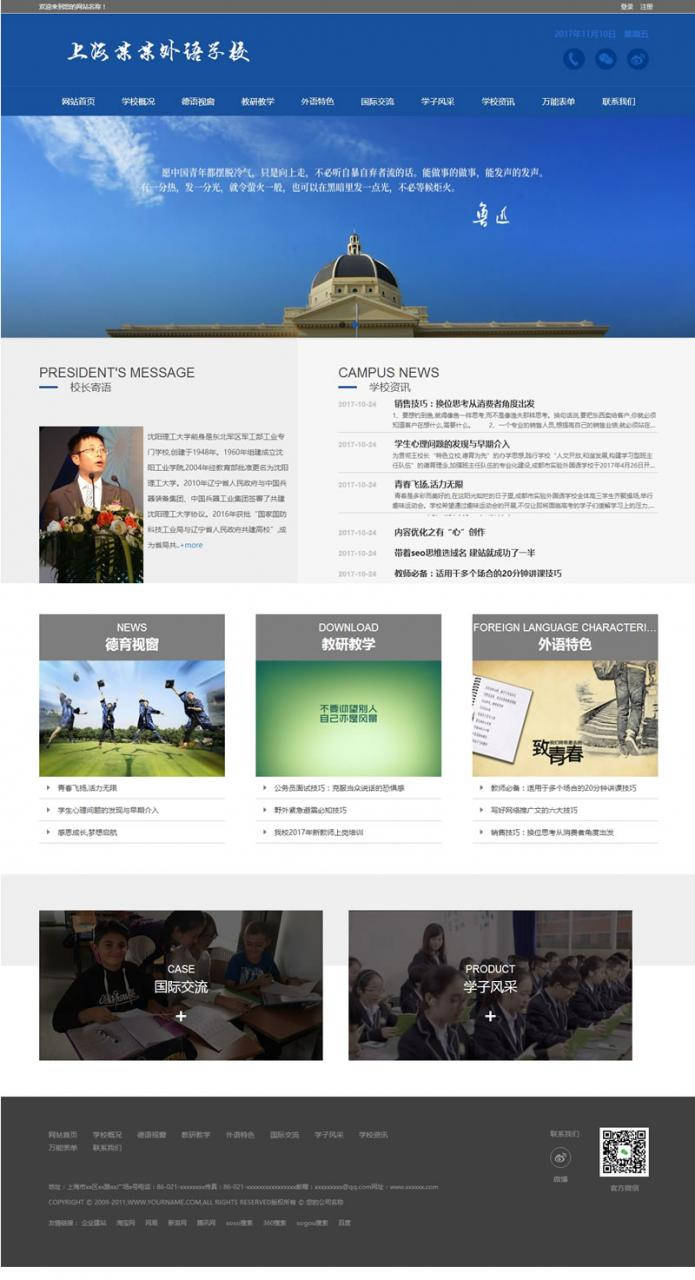Screen dimensions: 695x1280
Task: Tap the Weibo icon in the header
Action: click(x=638, y=59)
